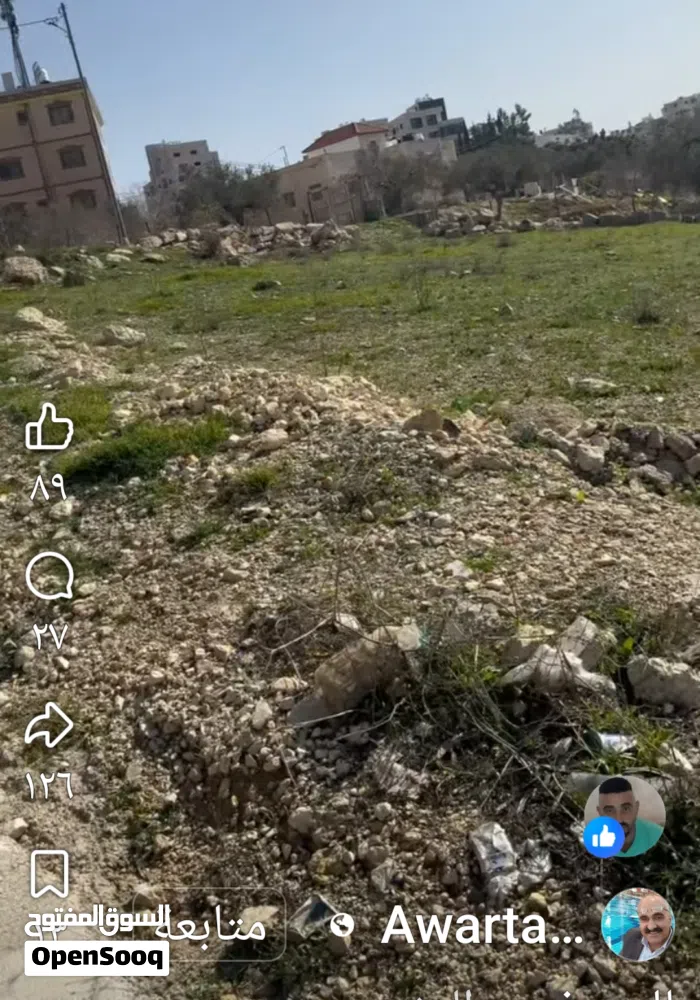Image resolution: width=700 pixels, height=1000 pixels.
Task: Tap the متابعة follow button
Action: (x=210, y=925)
